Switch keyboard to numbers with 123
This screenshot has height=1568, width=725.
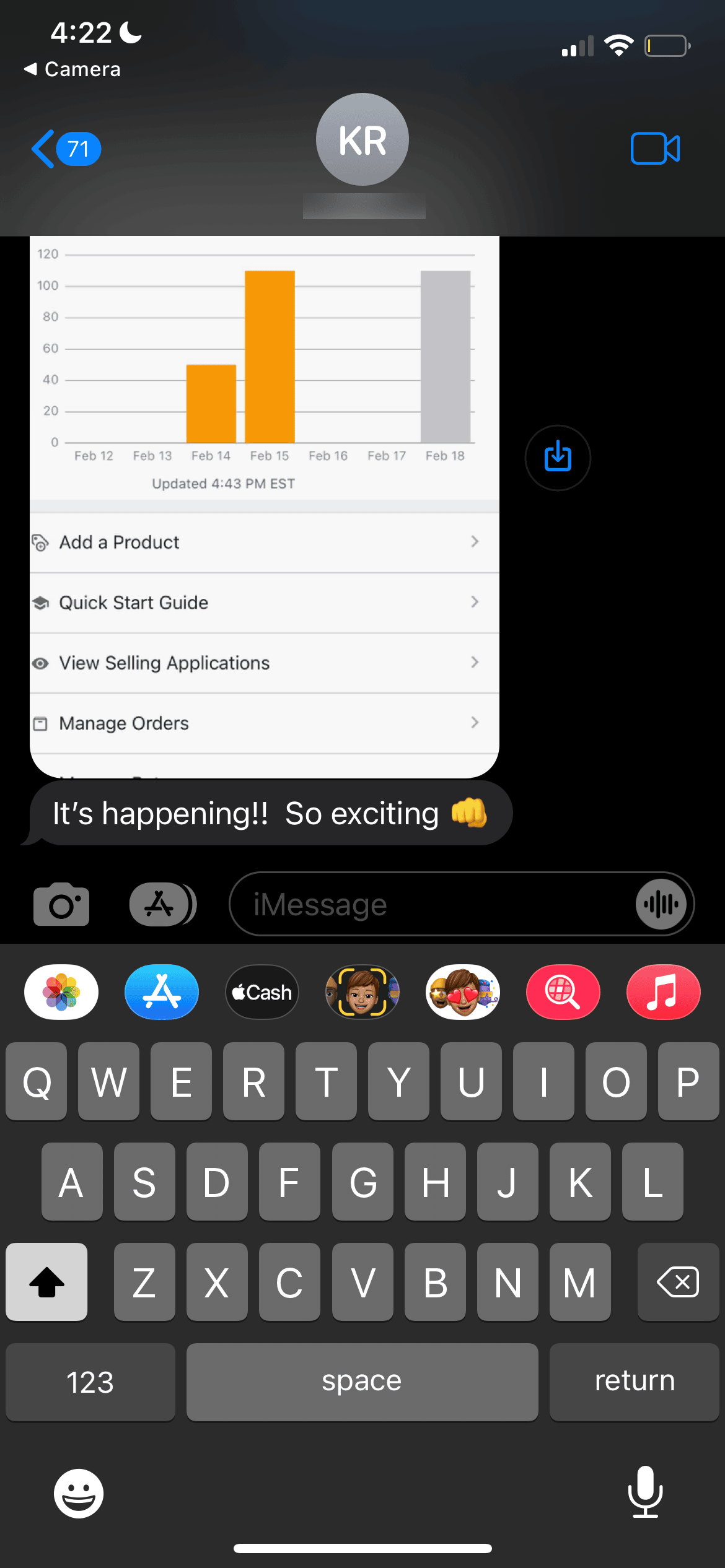pos(90,1382)
